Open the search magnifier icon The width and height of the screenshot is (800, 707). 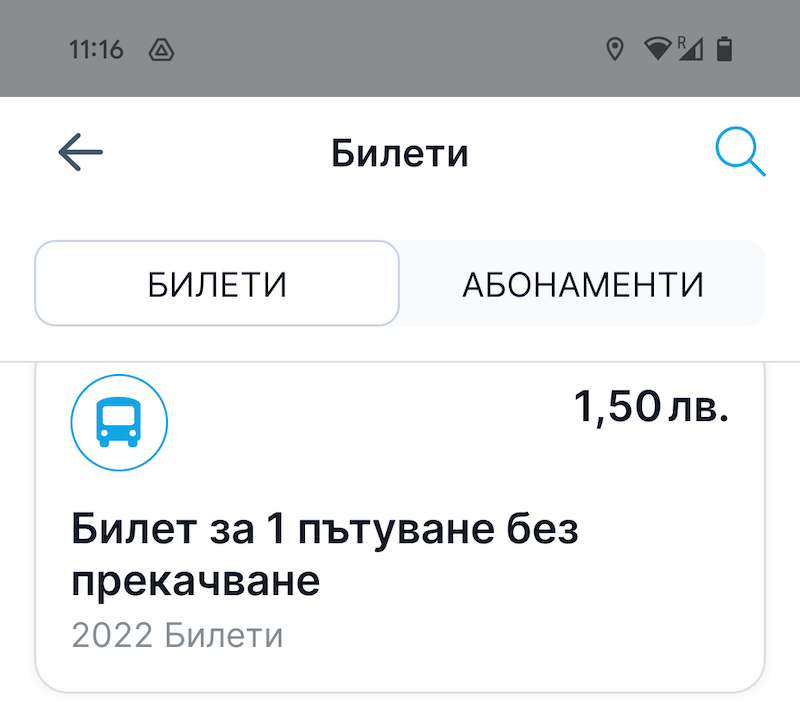(x=740, y=154)
